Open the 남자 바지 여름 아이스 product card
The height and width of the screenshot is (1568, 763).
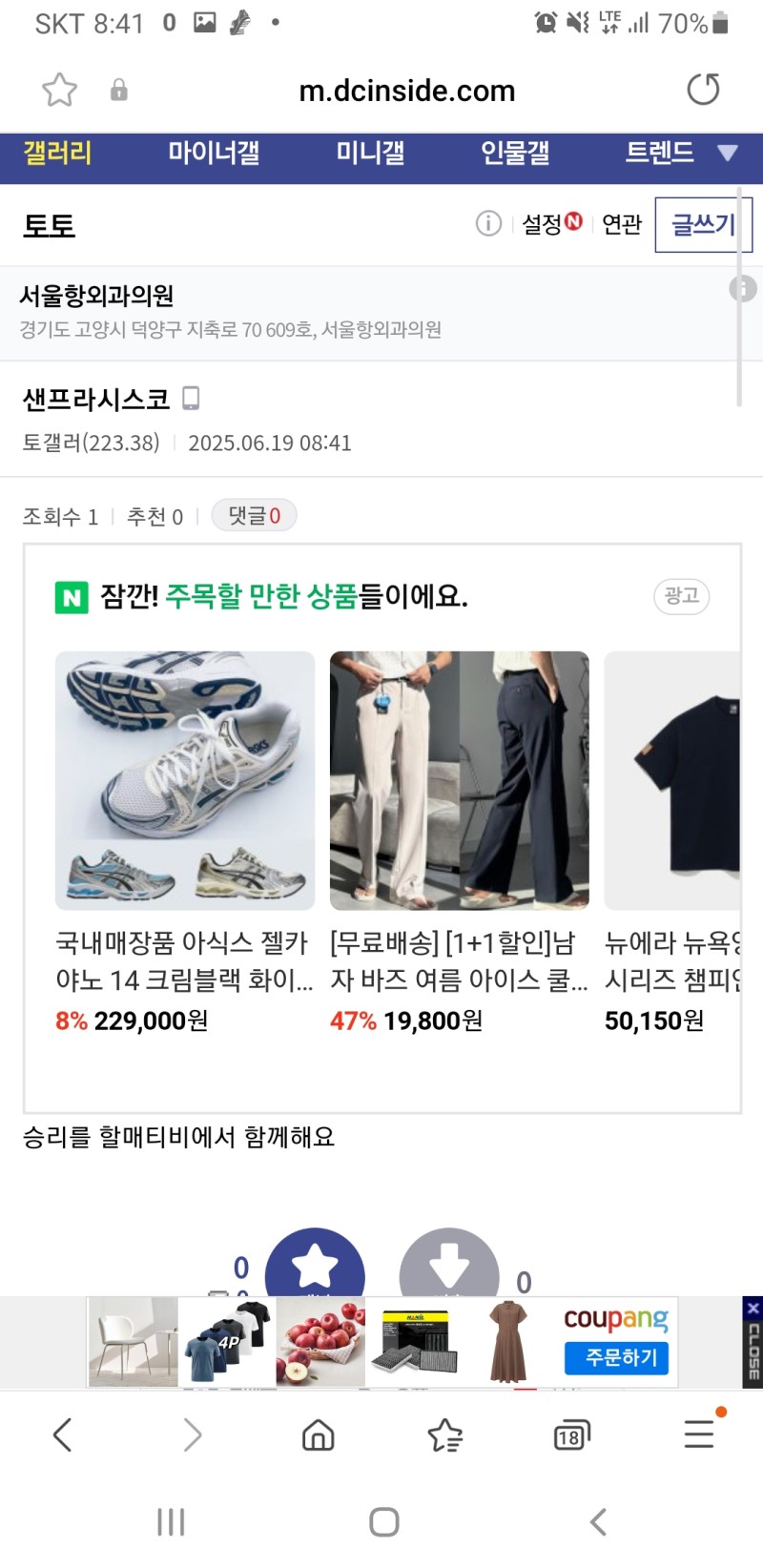[x=459, y=839]
